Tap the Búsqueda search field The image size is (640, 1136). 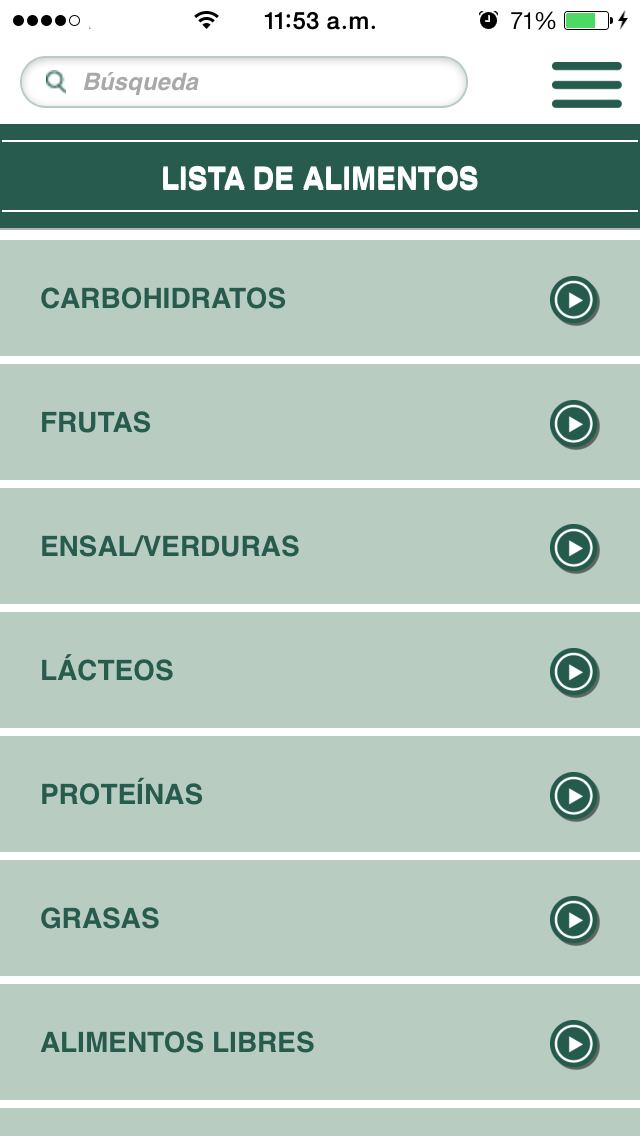click(x=244, y=82)
